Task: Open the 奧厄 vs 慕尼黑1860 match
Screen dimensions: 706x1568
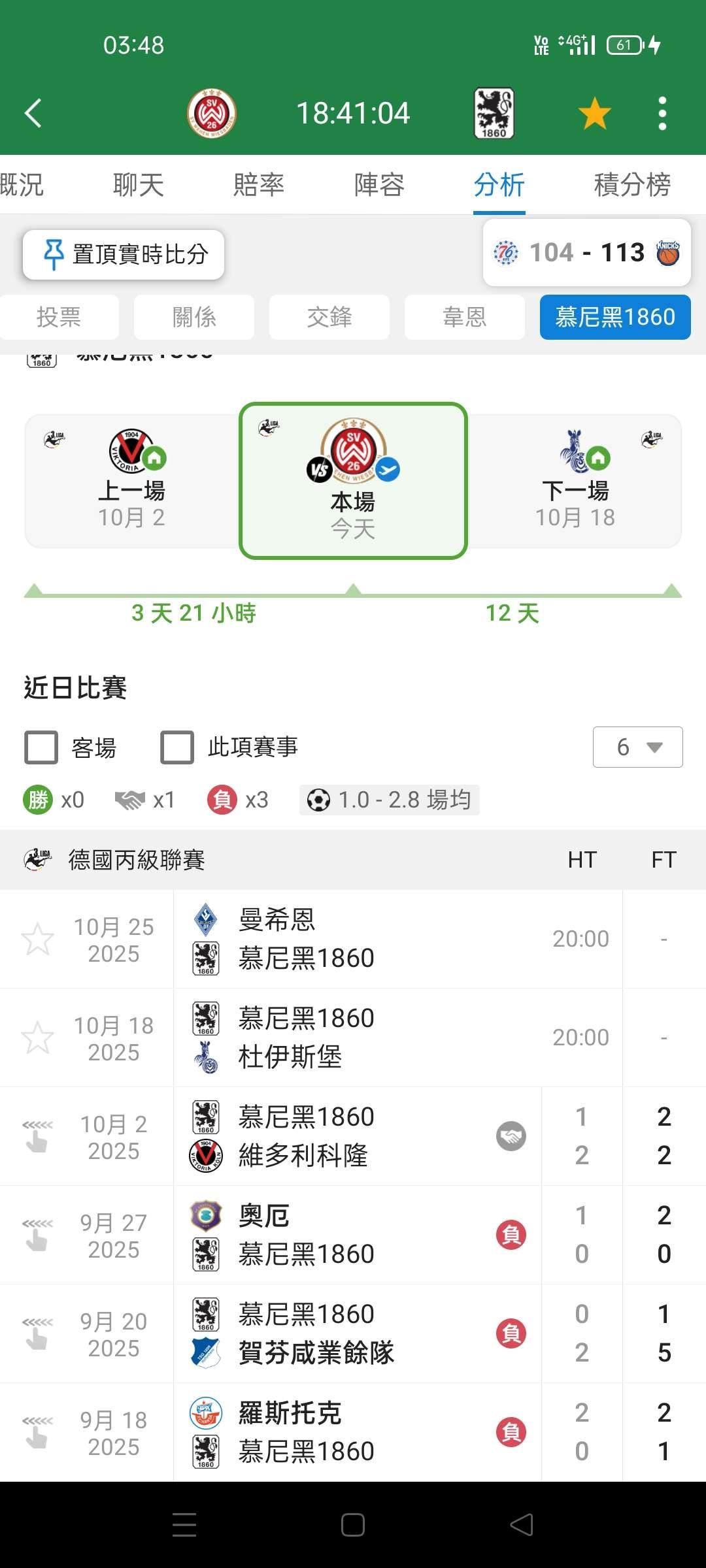Action: pos(353,1235)
